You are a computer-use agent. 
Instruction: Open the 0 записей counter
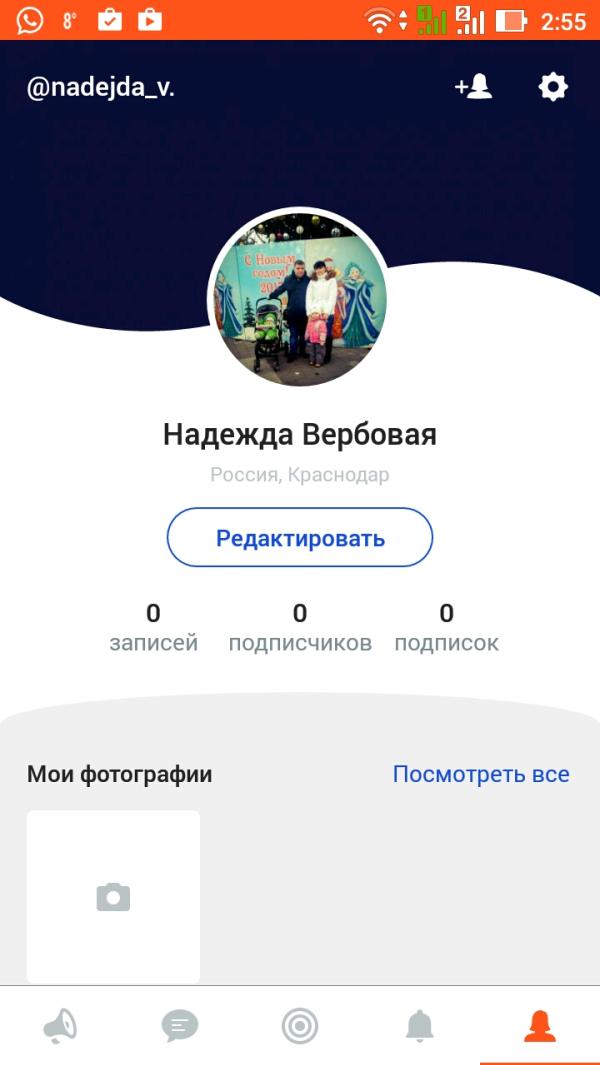(153, 628)
